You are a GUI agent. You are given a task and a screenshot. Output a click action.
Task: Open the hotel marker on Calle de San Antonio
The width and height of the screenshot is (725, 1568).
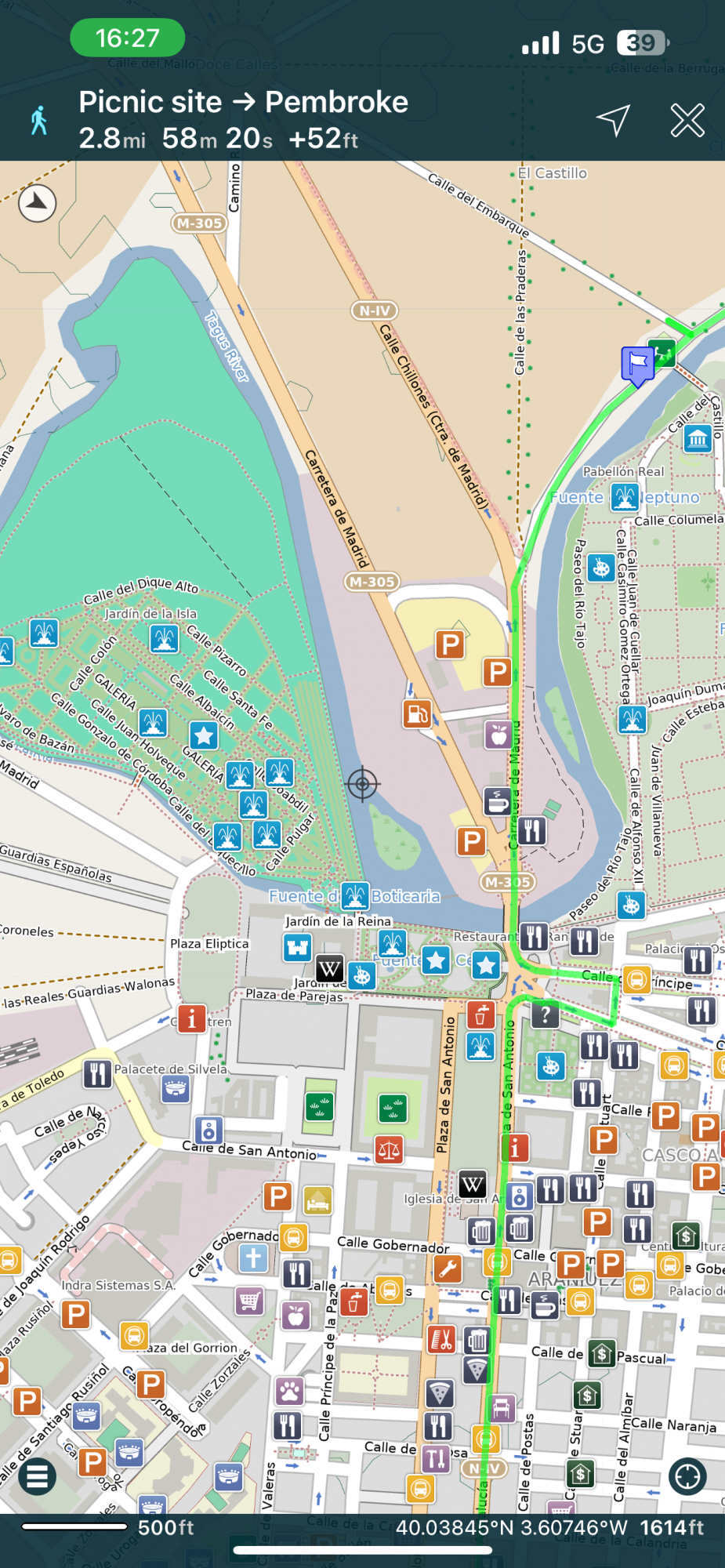pos(317,1200)
